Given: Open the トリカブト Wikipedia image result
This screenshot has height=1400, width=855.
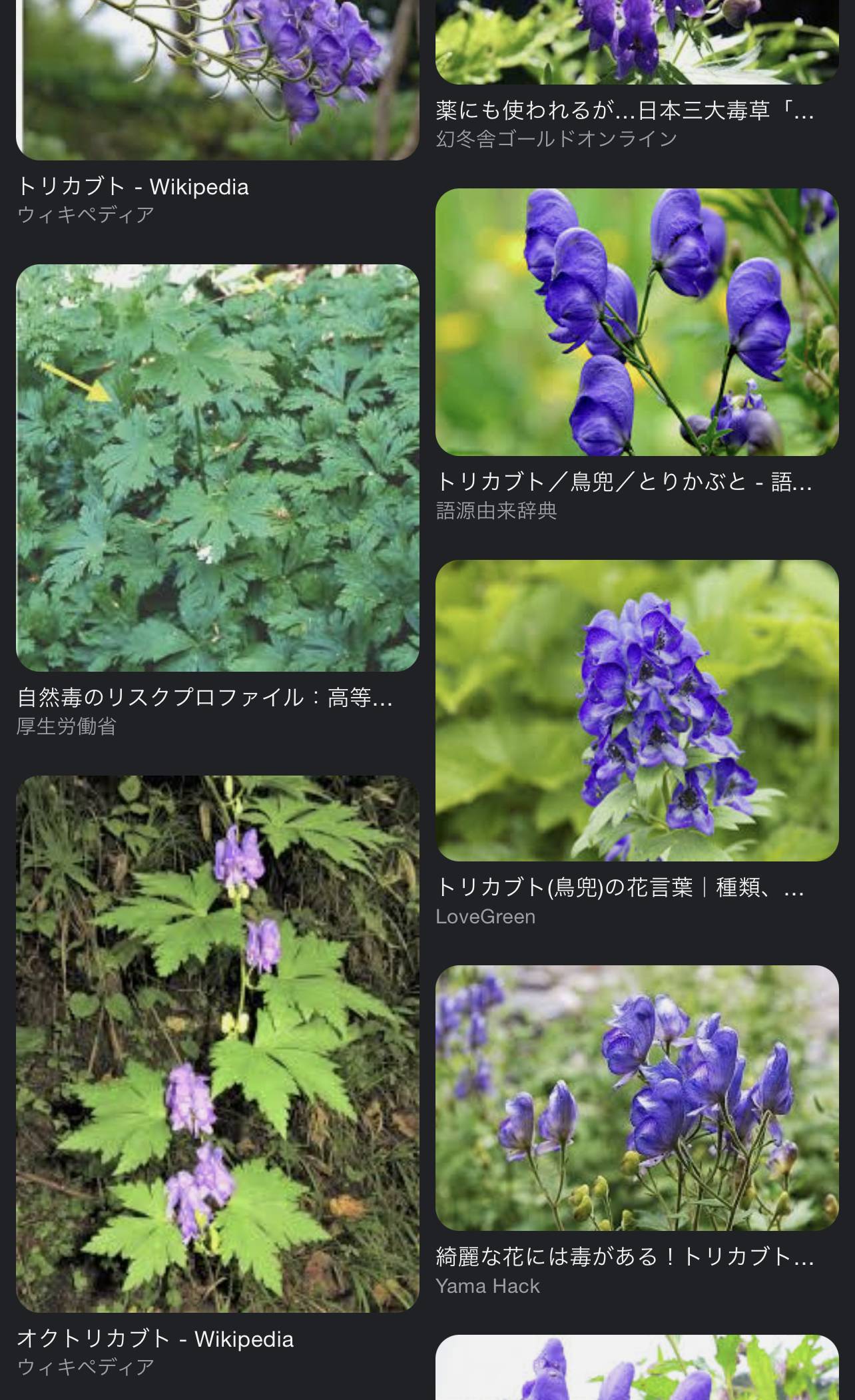Looking at the screenshot, I should coord(217,80).
